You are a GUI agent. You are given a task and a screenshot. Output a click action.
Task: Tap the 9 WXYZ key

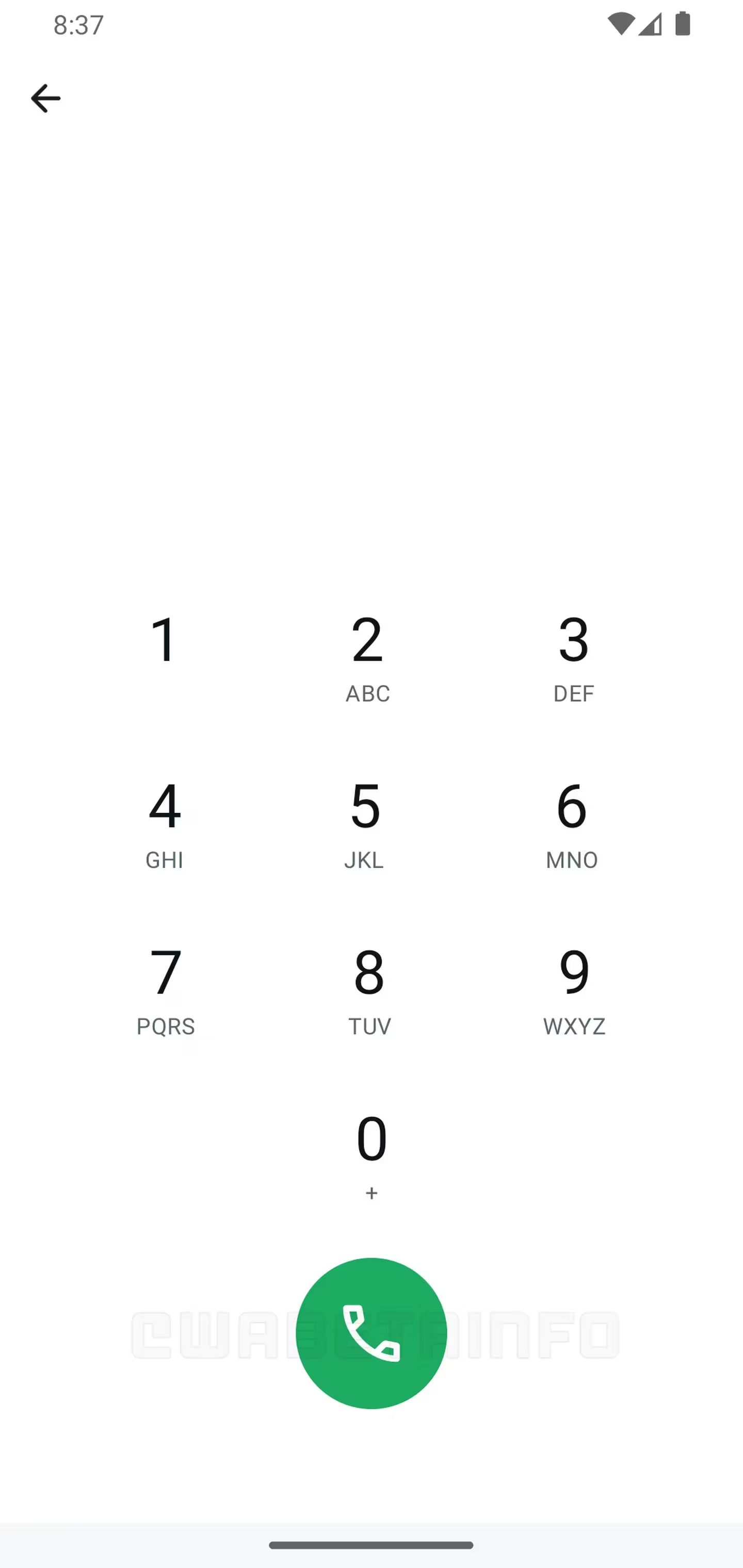coord(574,990)
